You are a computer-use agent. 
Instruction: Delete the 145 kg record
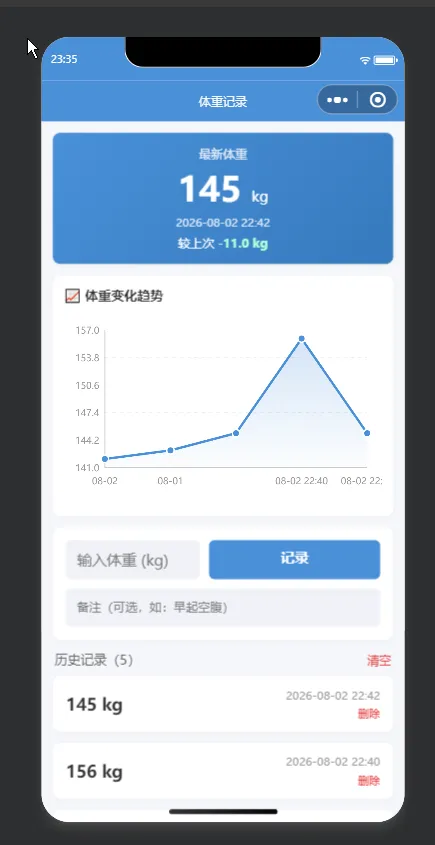click(x=369, y=715)
